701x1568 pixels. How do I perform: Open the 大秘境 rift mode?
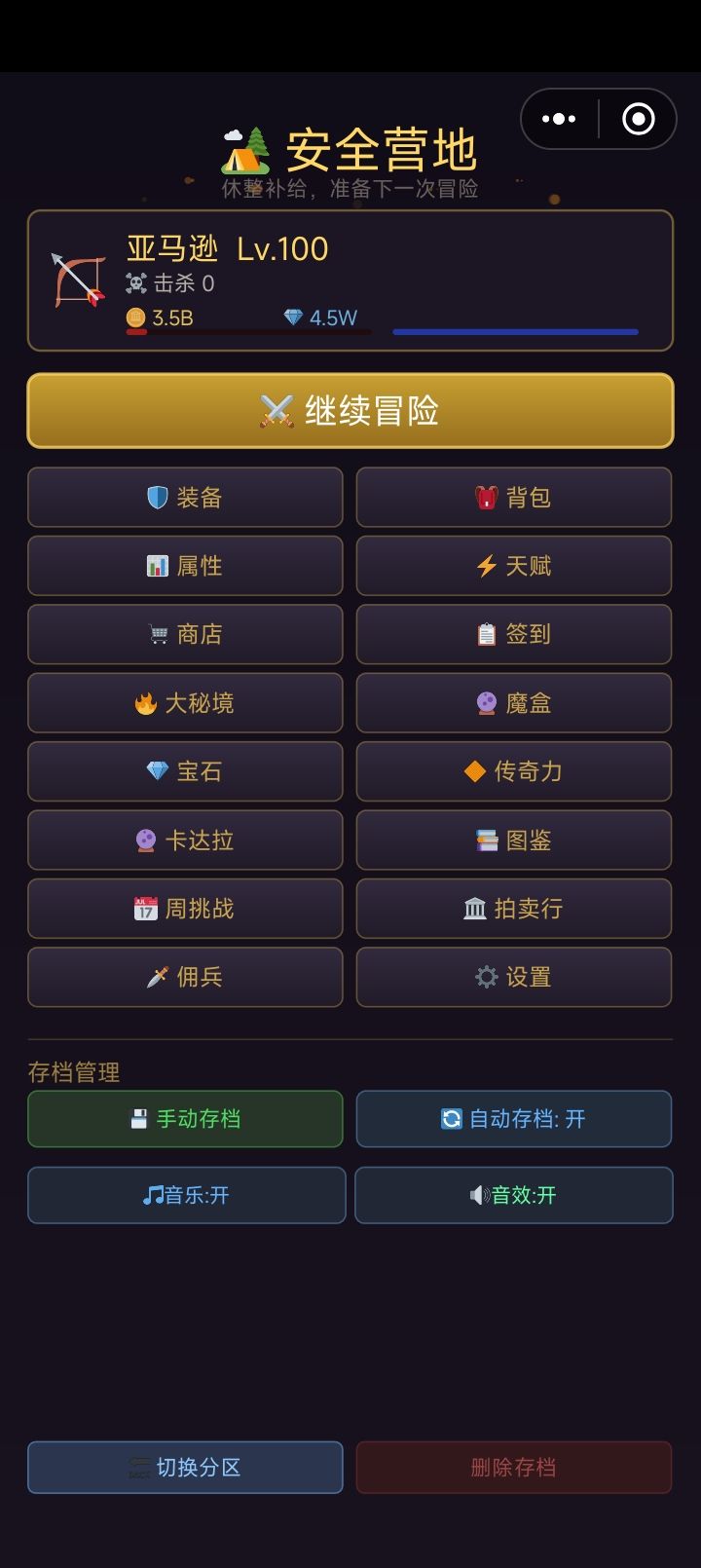click(185, 703)
